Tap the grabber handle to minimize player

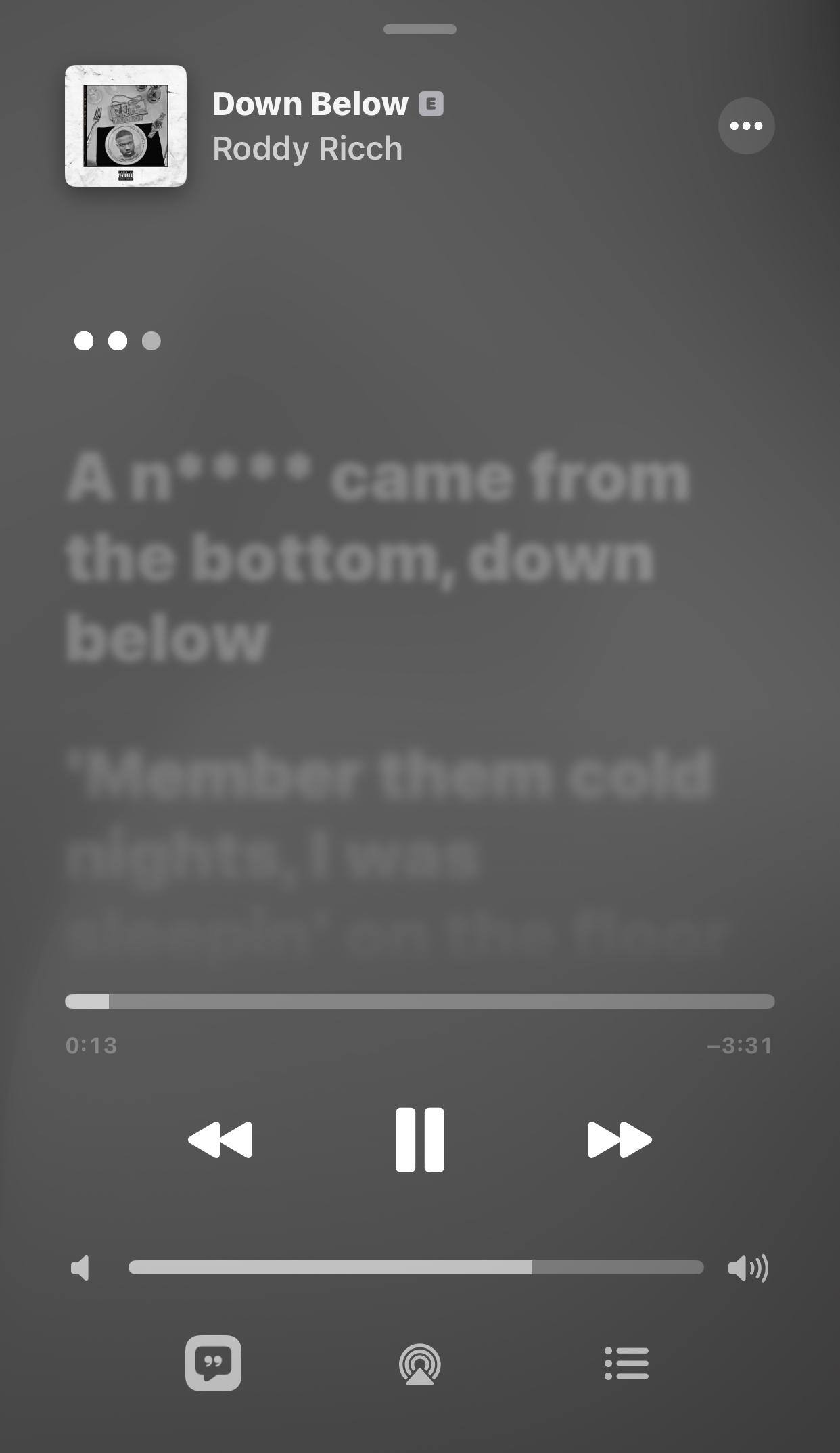(419, 30)
